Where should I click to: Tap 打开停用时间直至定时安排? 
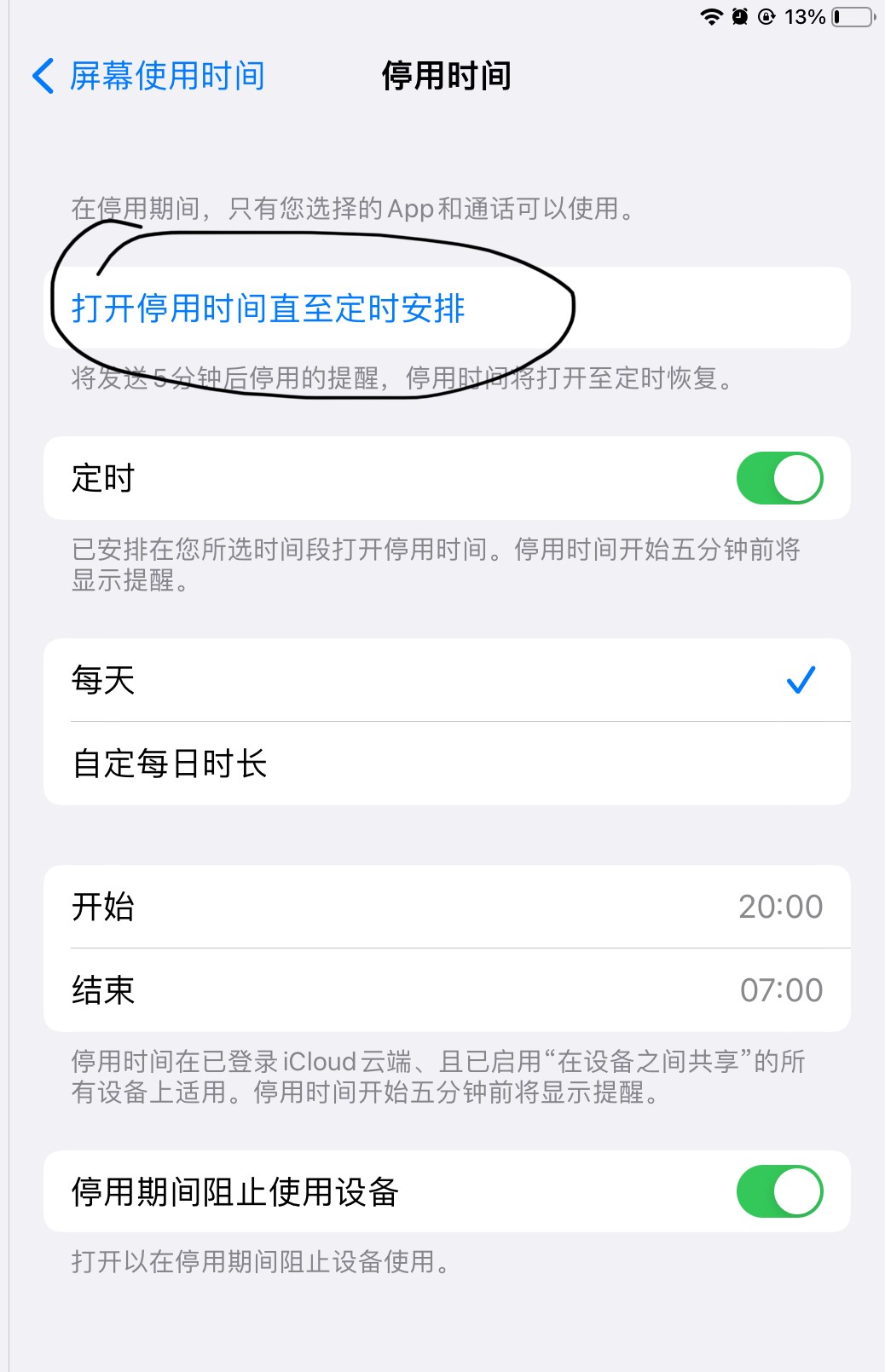(x=269, y=308)
